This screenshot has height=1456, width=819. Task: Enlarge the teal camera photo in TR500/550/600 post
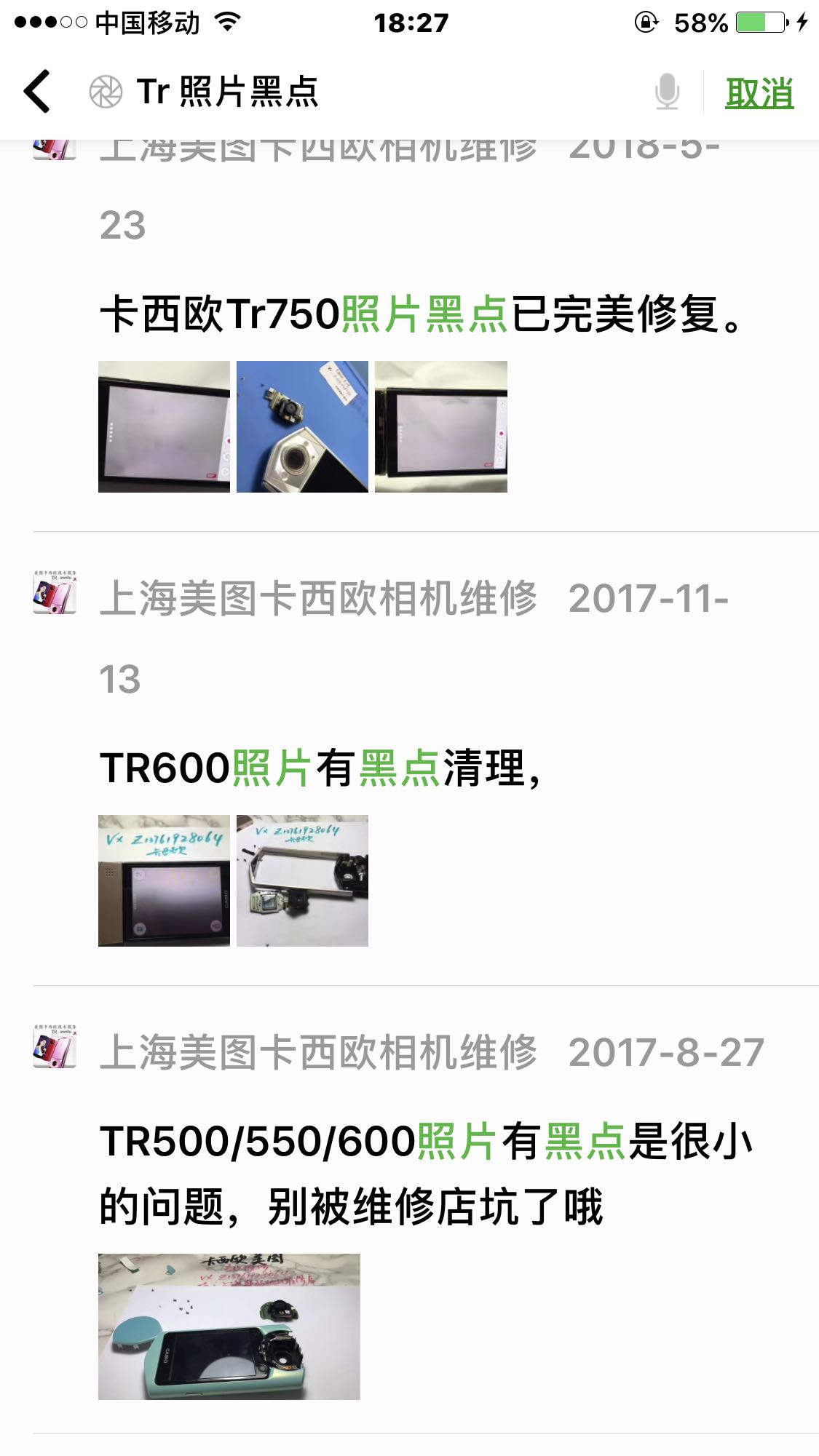pos(229,1326)
